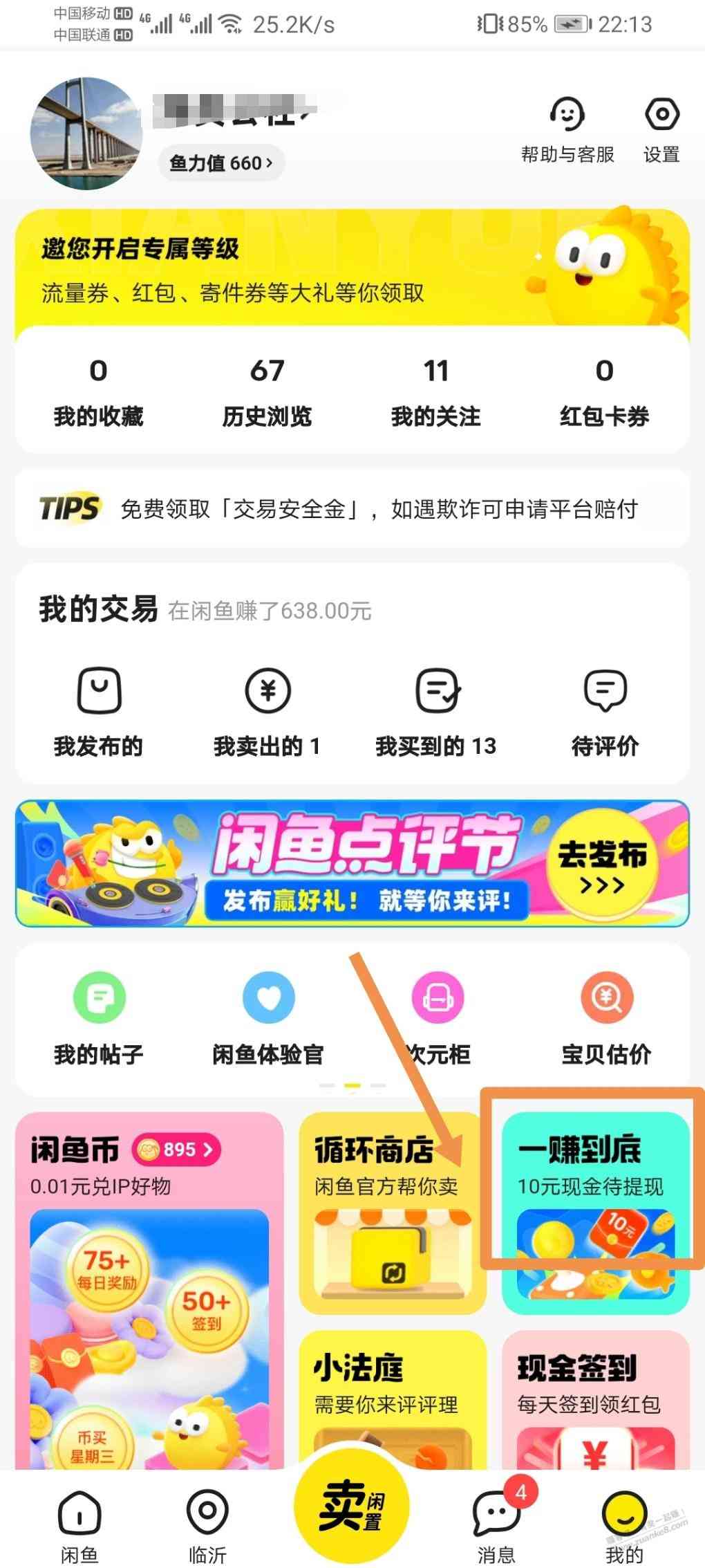This screenshot has width=705, height=1568.
Task: Open 帮助与客服 help and support
Action: tap(567, 130)
